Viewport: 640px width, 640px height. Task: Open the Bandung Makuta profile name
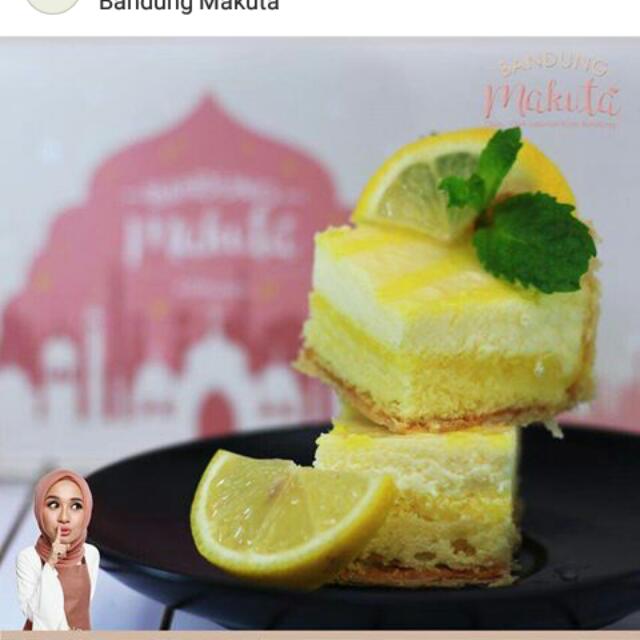[x=188, y=6]
